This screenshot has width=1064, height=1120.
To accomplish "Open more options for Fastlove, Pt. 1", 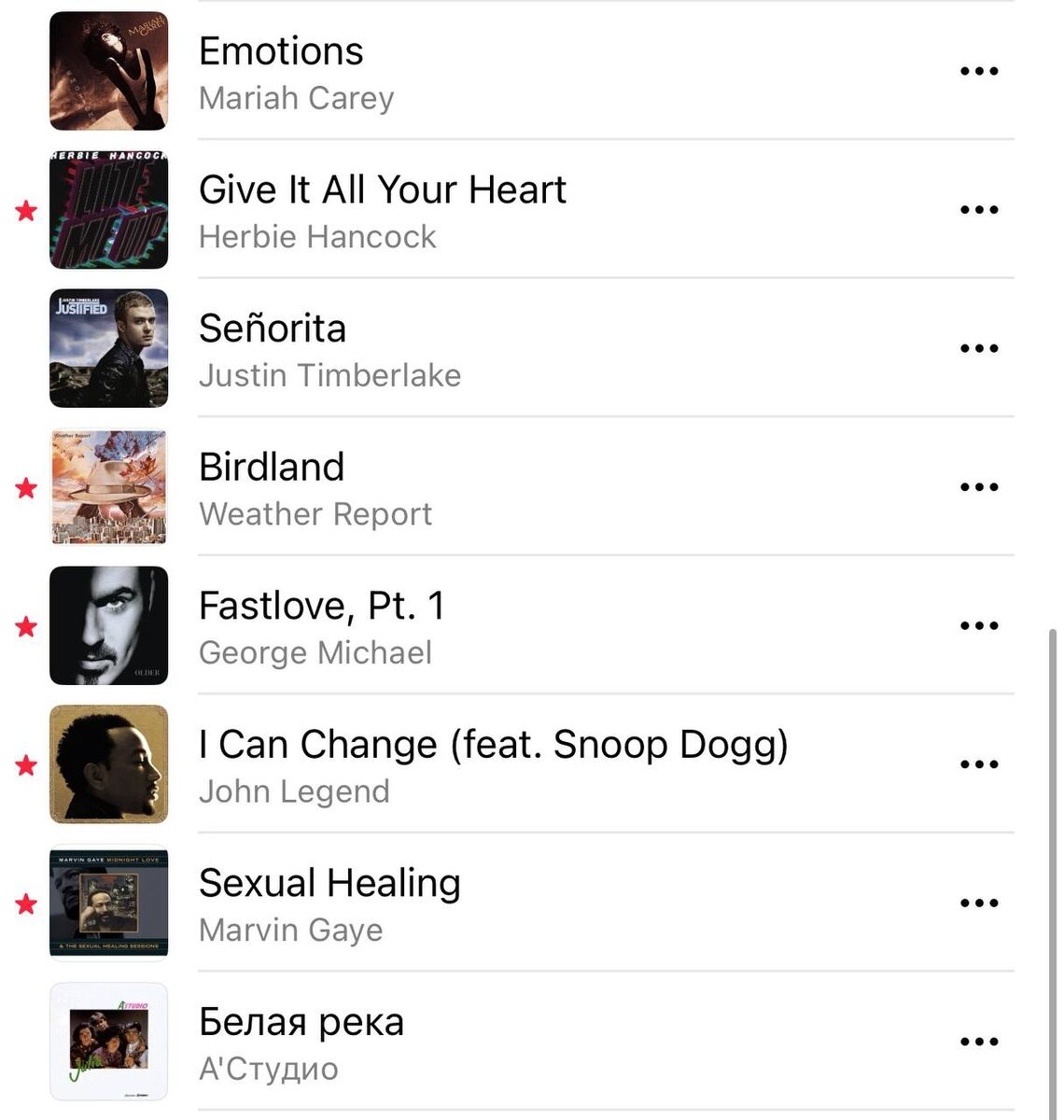I will pos(979,625).
